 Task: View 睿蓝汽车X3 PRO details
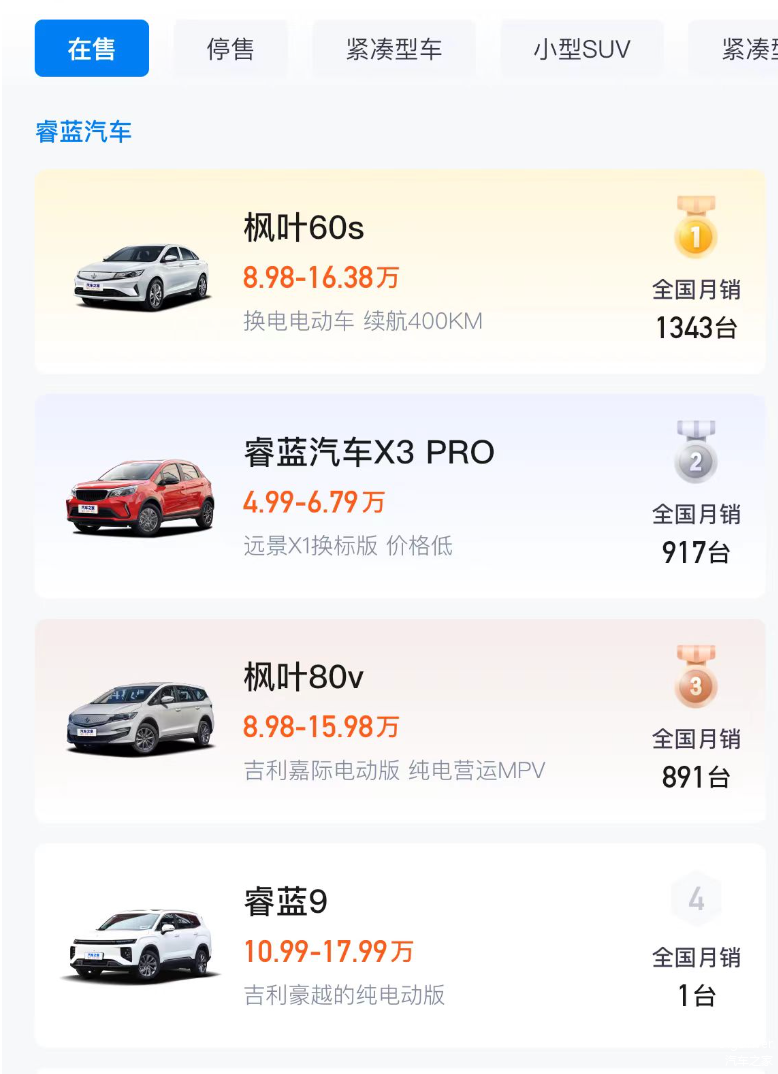(x=400, y=496)
